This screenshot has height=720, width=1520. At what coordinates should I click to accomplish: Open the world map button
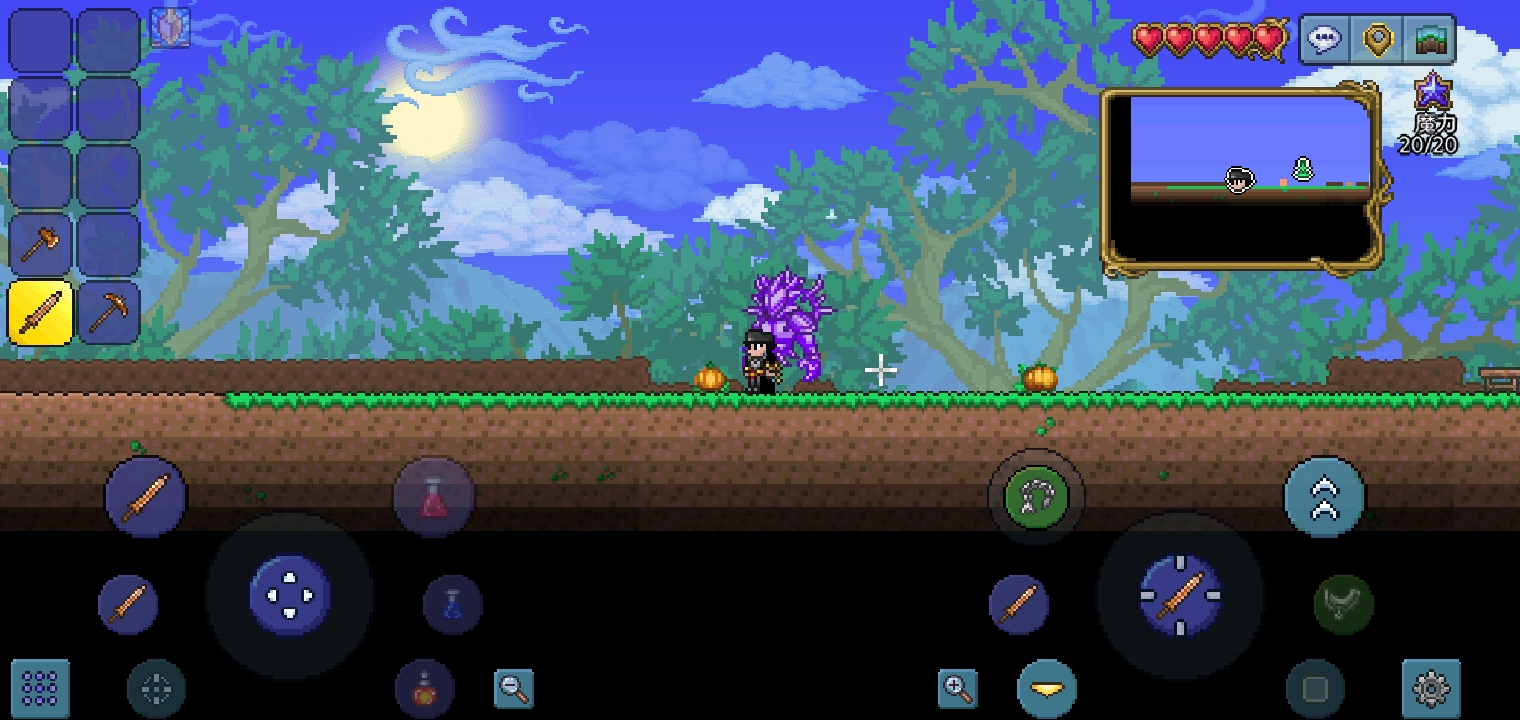click(x=1430, y=40)
